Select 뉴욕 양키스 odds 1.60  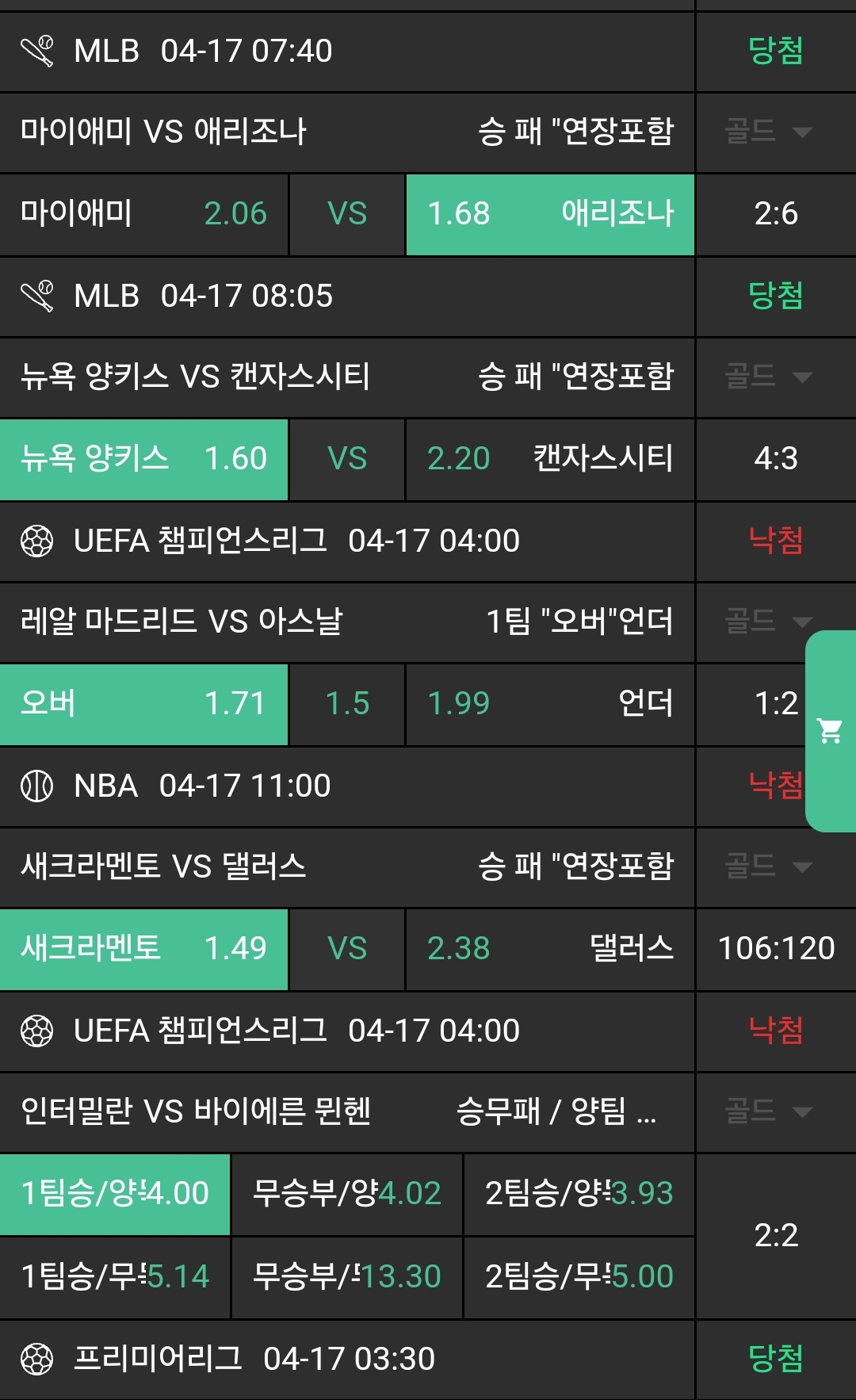[143, 459]
